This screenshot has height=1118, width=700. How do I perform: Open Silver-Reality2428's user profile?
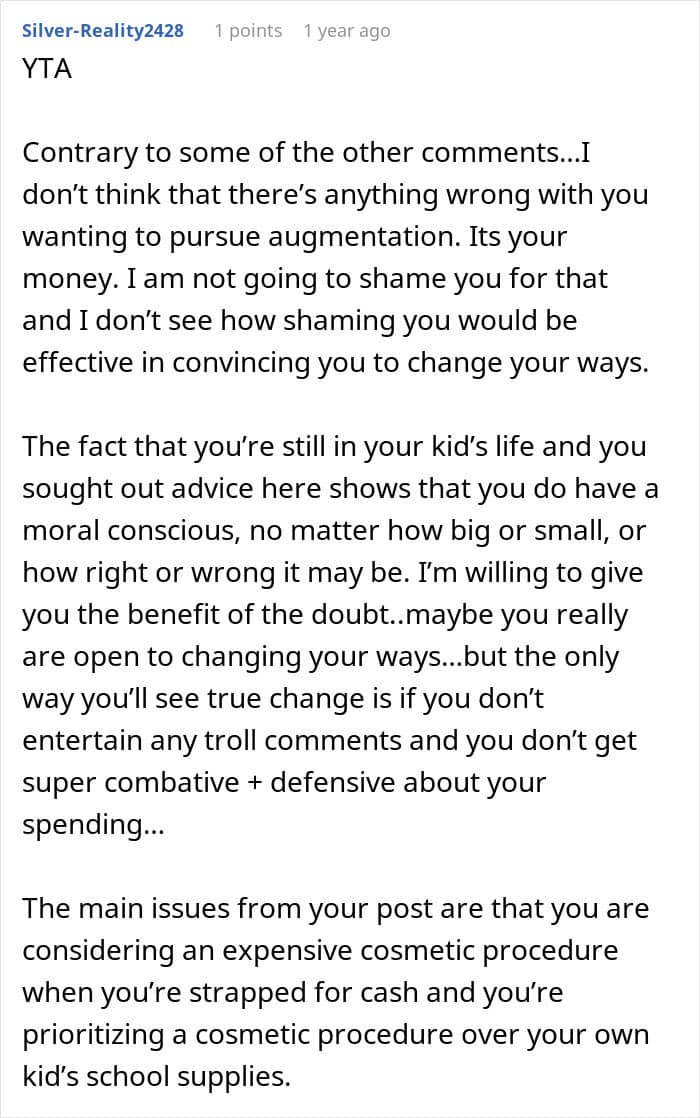(x=103, y=31)
